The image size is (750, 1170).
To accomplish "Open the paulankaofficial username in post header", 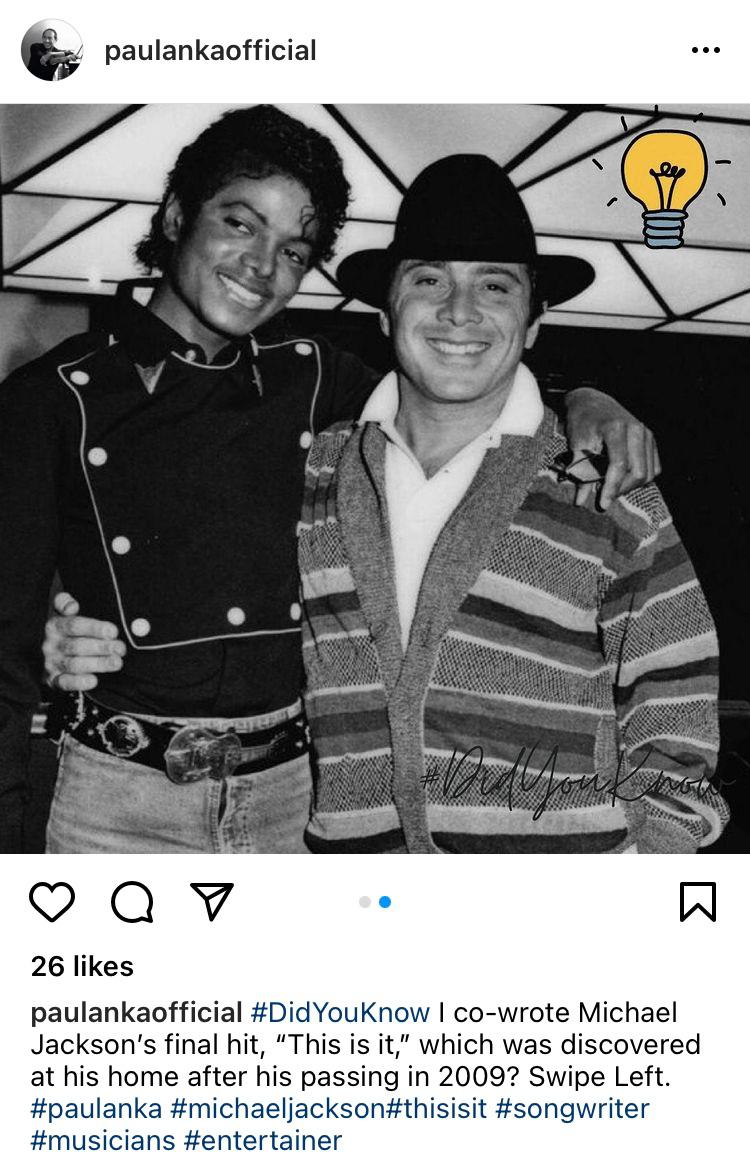I will click(x=210, y=51).
